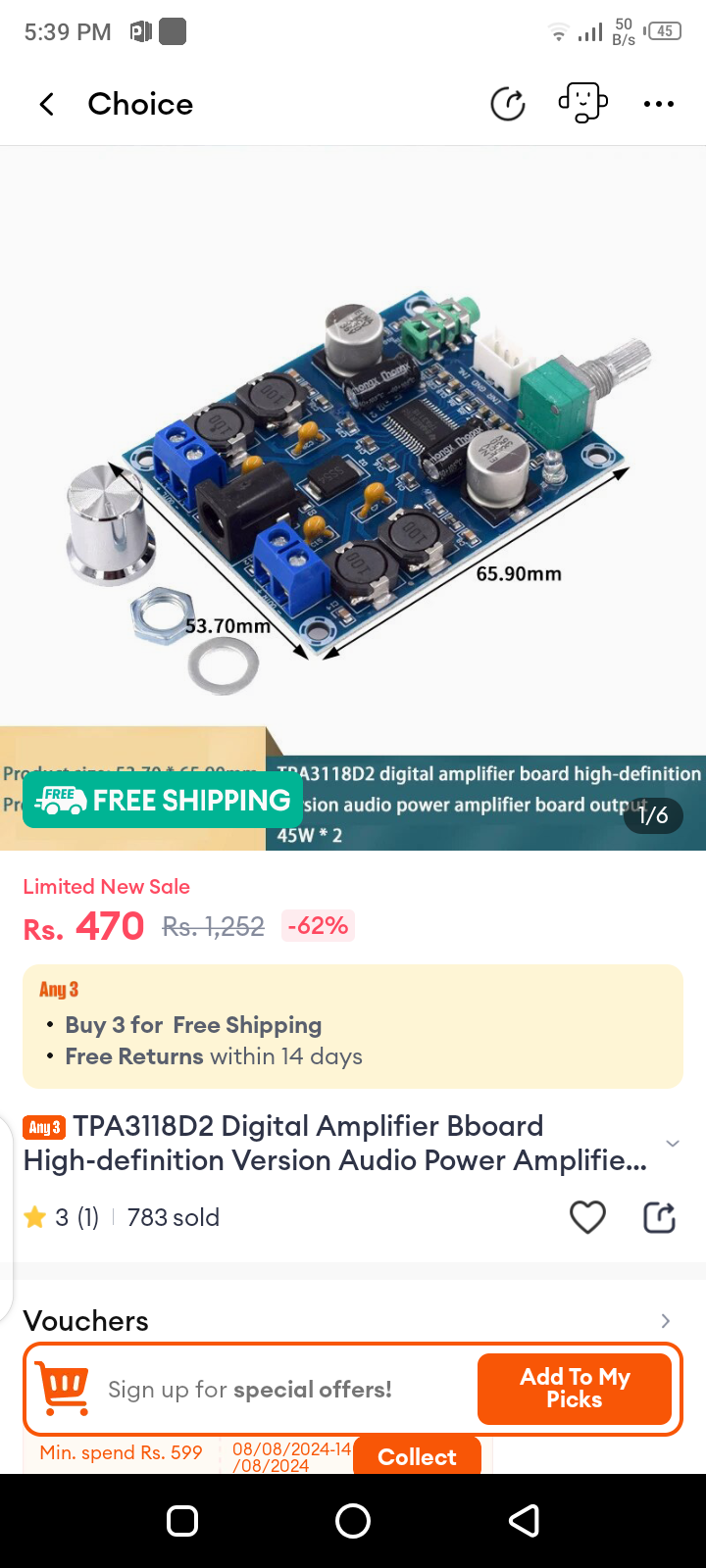
Task: Tap the circular arrow icon in the top bar
Action: (508, 104)
